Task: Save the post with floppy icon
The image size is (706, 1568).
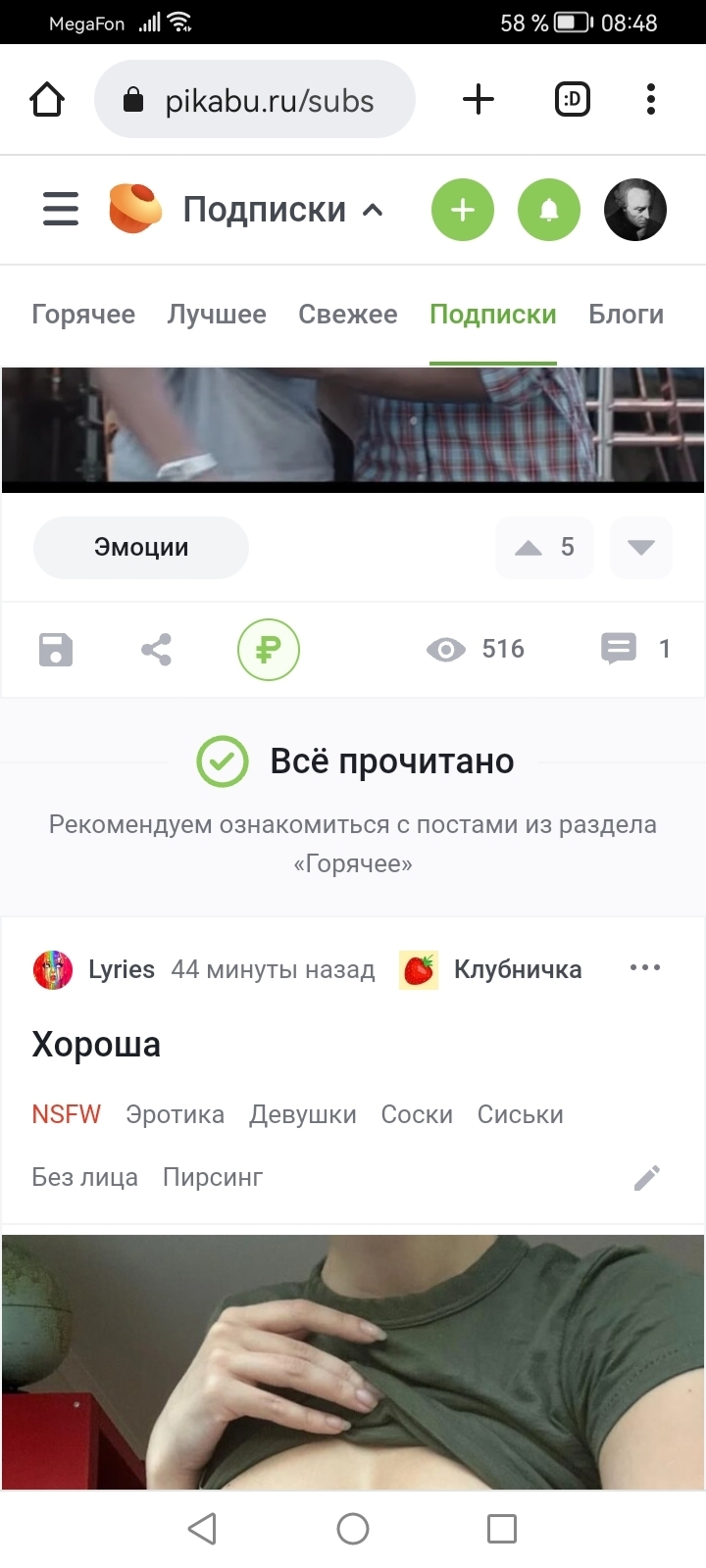Action: coord(56,649)
